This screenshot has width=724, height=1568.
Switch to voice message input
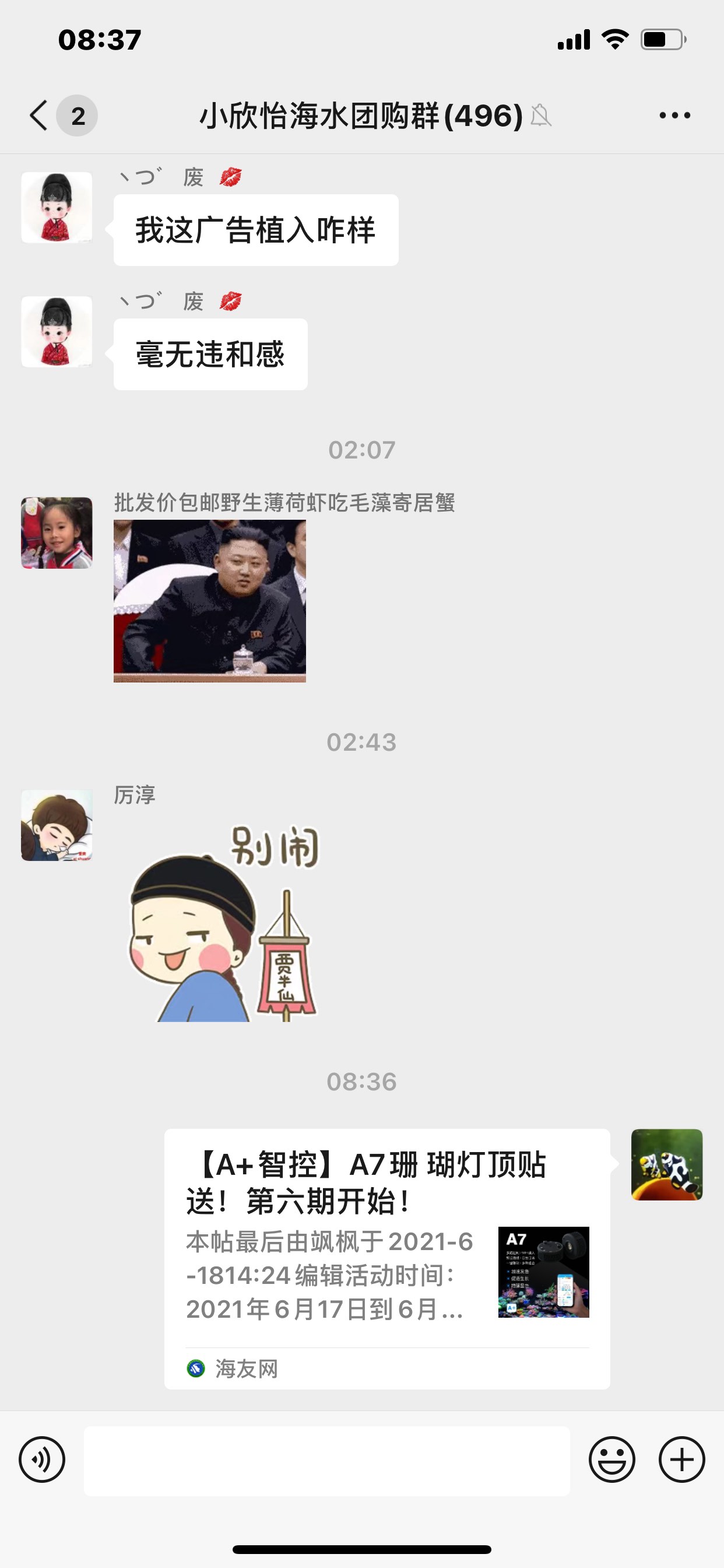(x=42, y=1459)
